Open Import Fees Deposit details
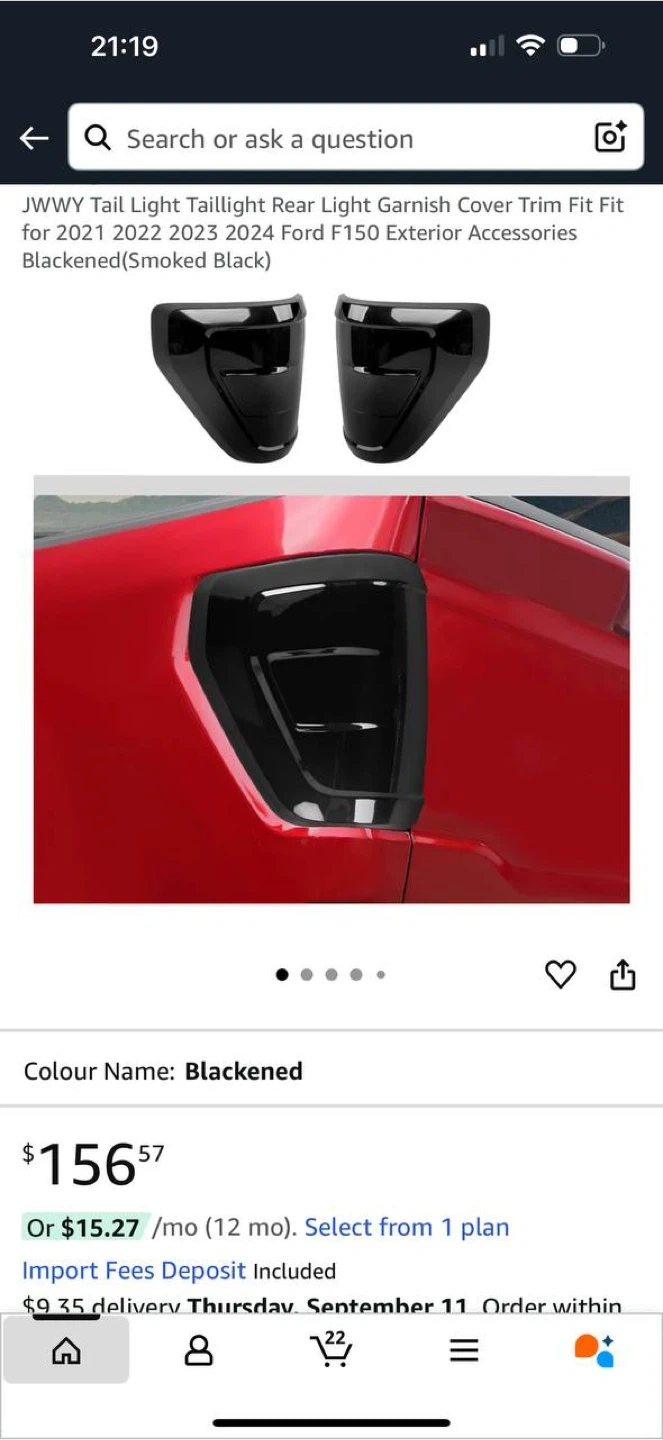This screenshot has width=663, height=1440. coord(133,1270)
